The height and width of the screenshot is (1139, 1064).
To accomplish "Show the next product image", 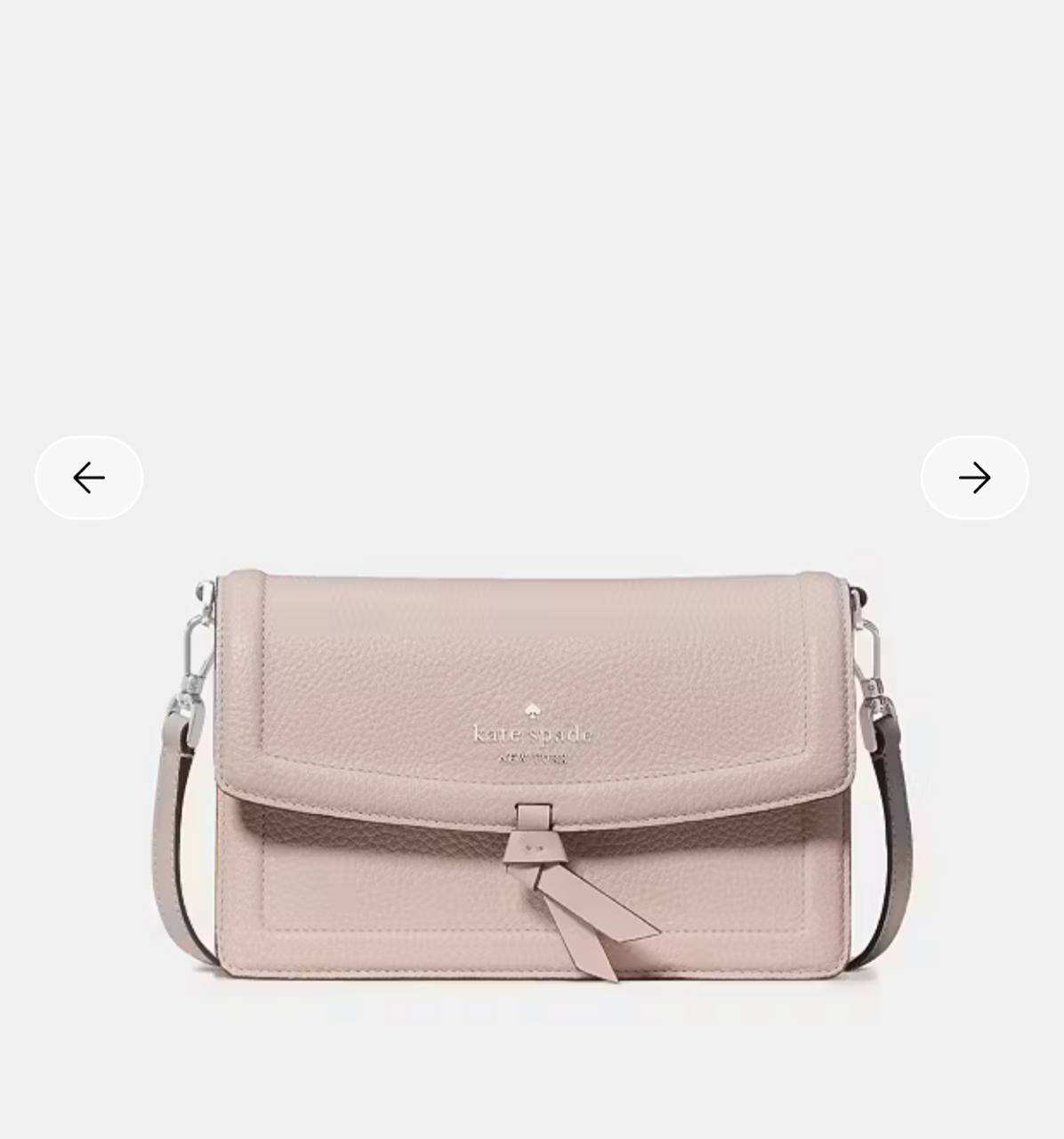I will point(974,478).
